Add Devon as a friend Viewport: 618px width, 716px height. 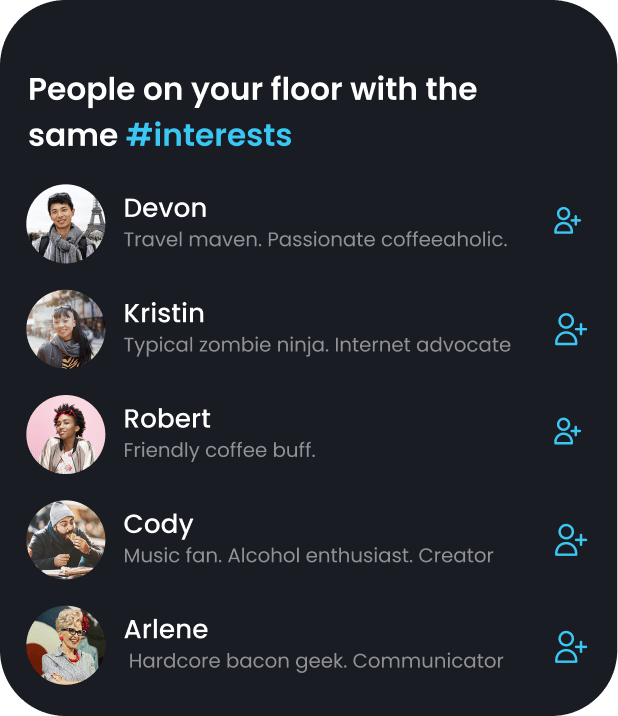pyautogui.click(x=568, y=221)
